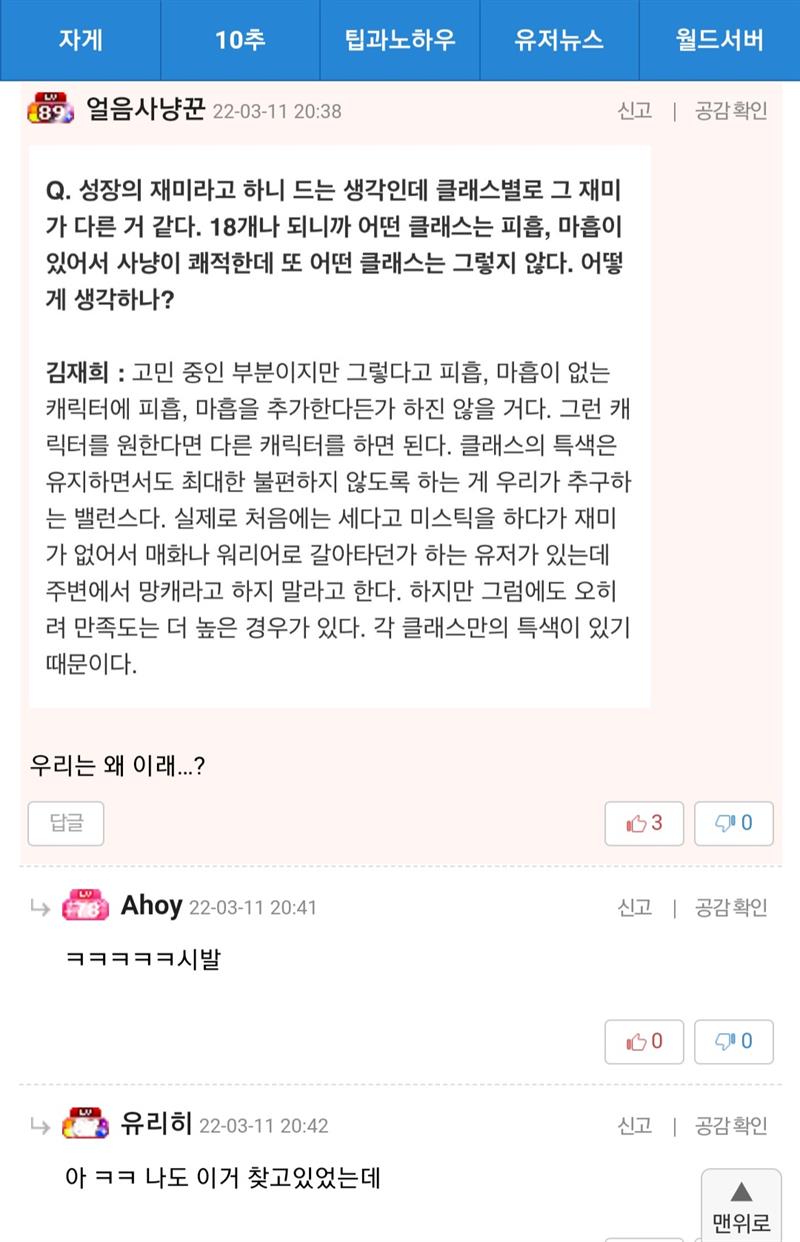Open the 월드서버 tab
800x1242 pixels.
[x=719, y=40]
